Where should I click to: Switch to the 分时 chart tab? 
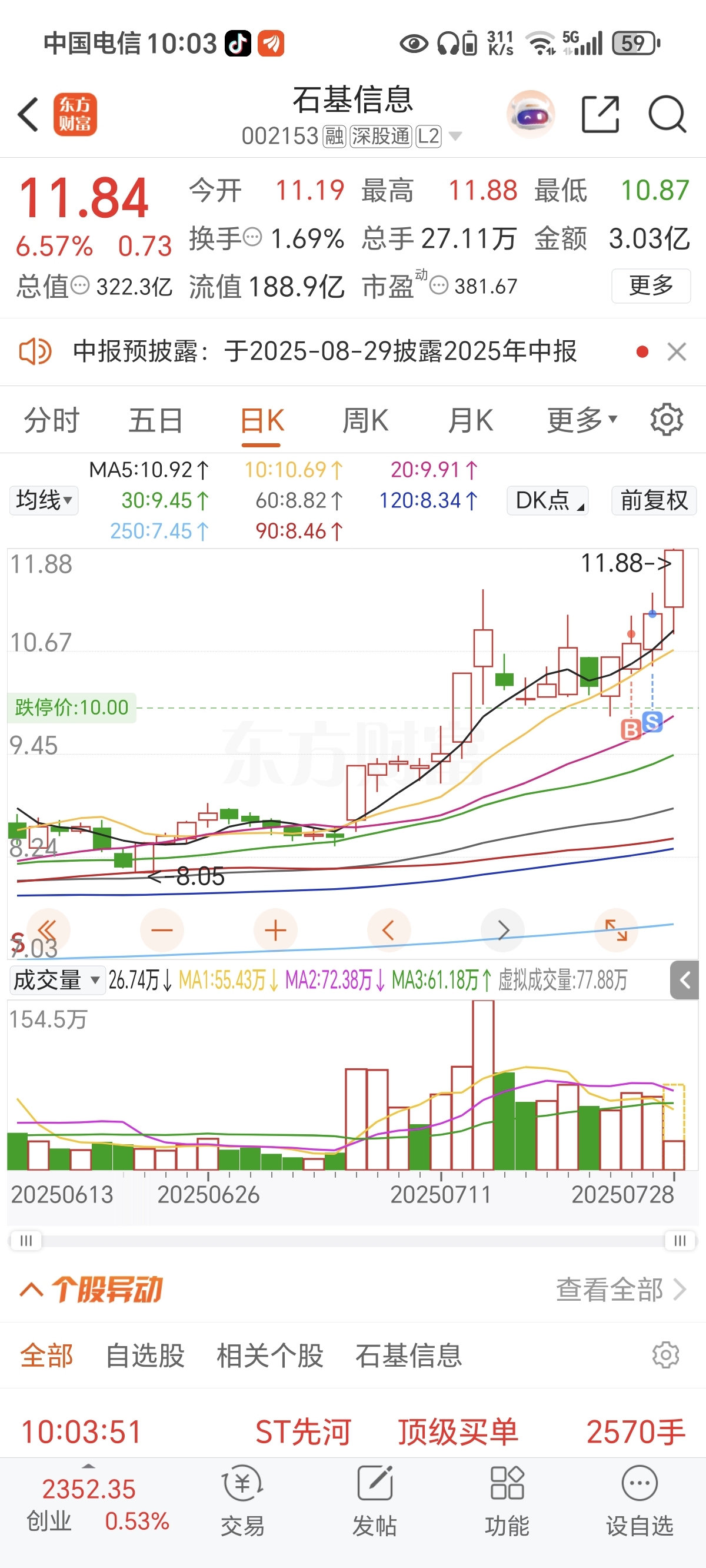(52, 421)
